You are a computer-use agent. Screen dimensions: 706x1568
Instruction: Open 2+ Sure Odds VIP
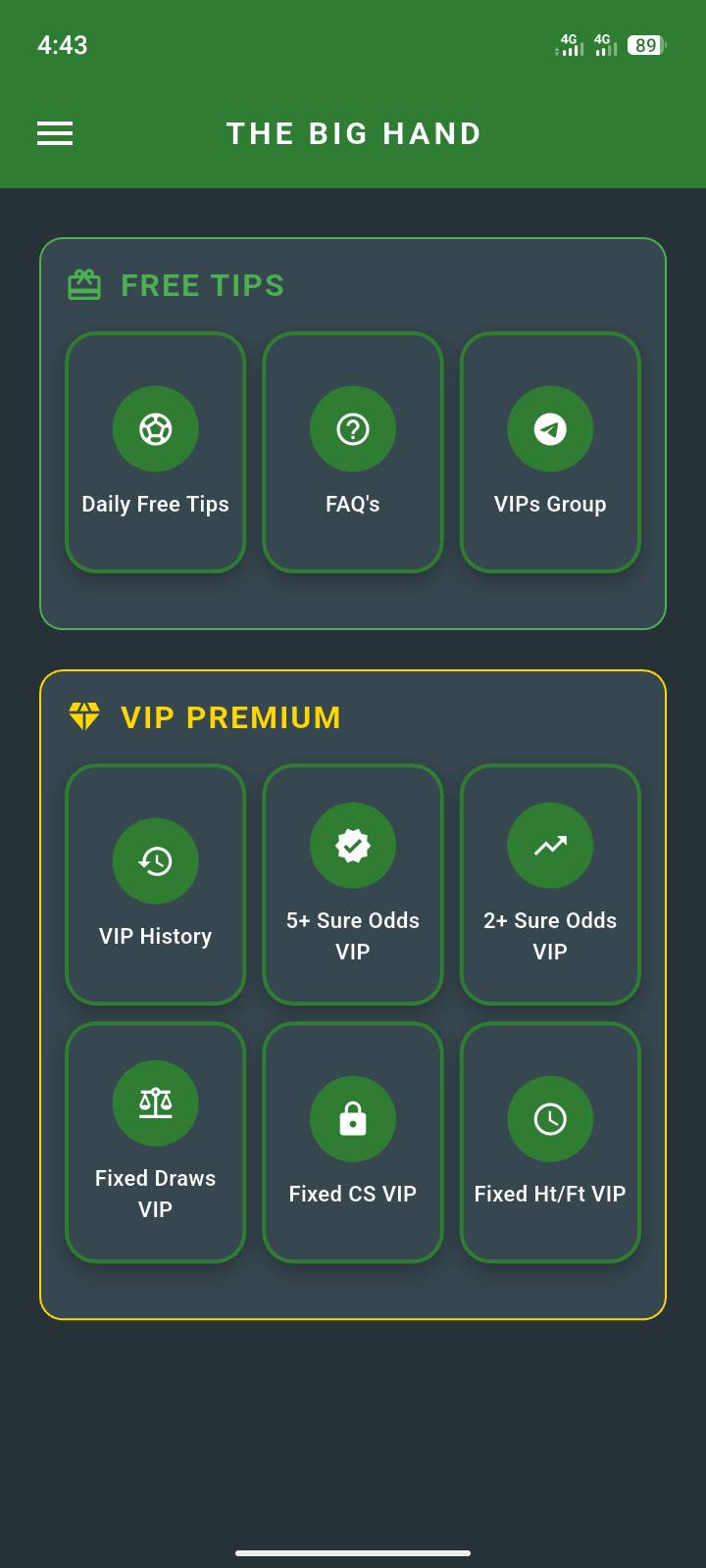pyautogui.click(x=550, y=884)
